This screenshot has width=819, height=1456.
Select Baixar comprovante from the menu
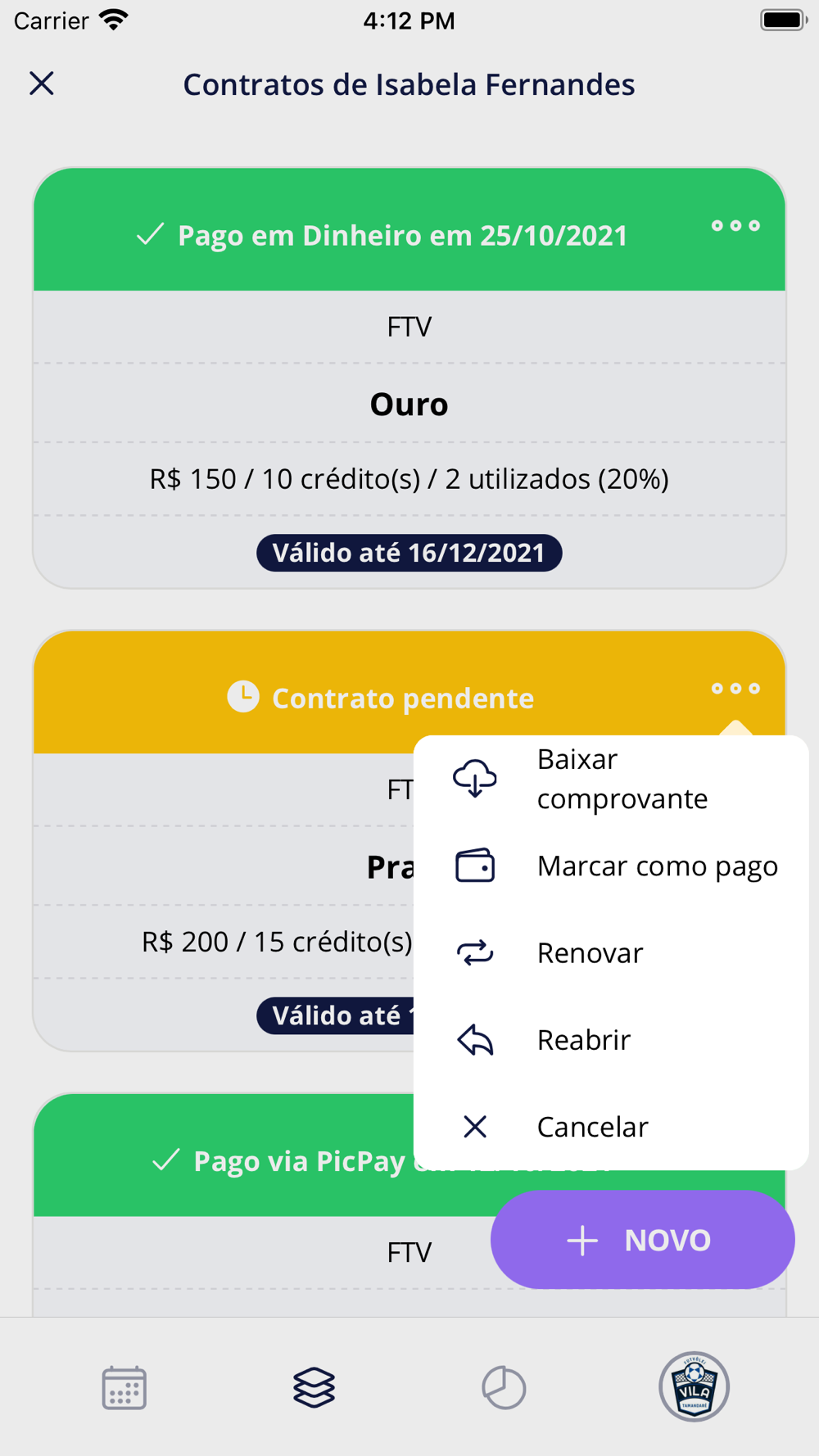pos(611,779)
